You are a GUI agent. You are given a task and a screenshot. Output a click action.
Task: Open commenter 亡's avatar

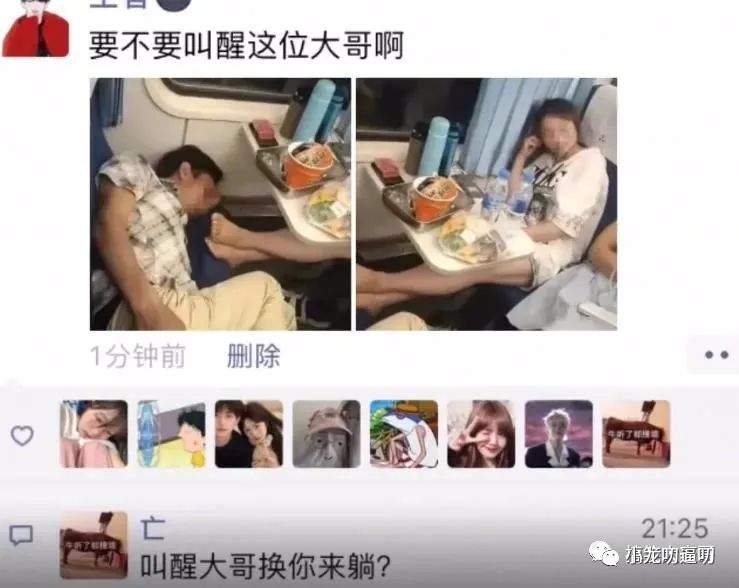click(94, 545)
